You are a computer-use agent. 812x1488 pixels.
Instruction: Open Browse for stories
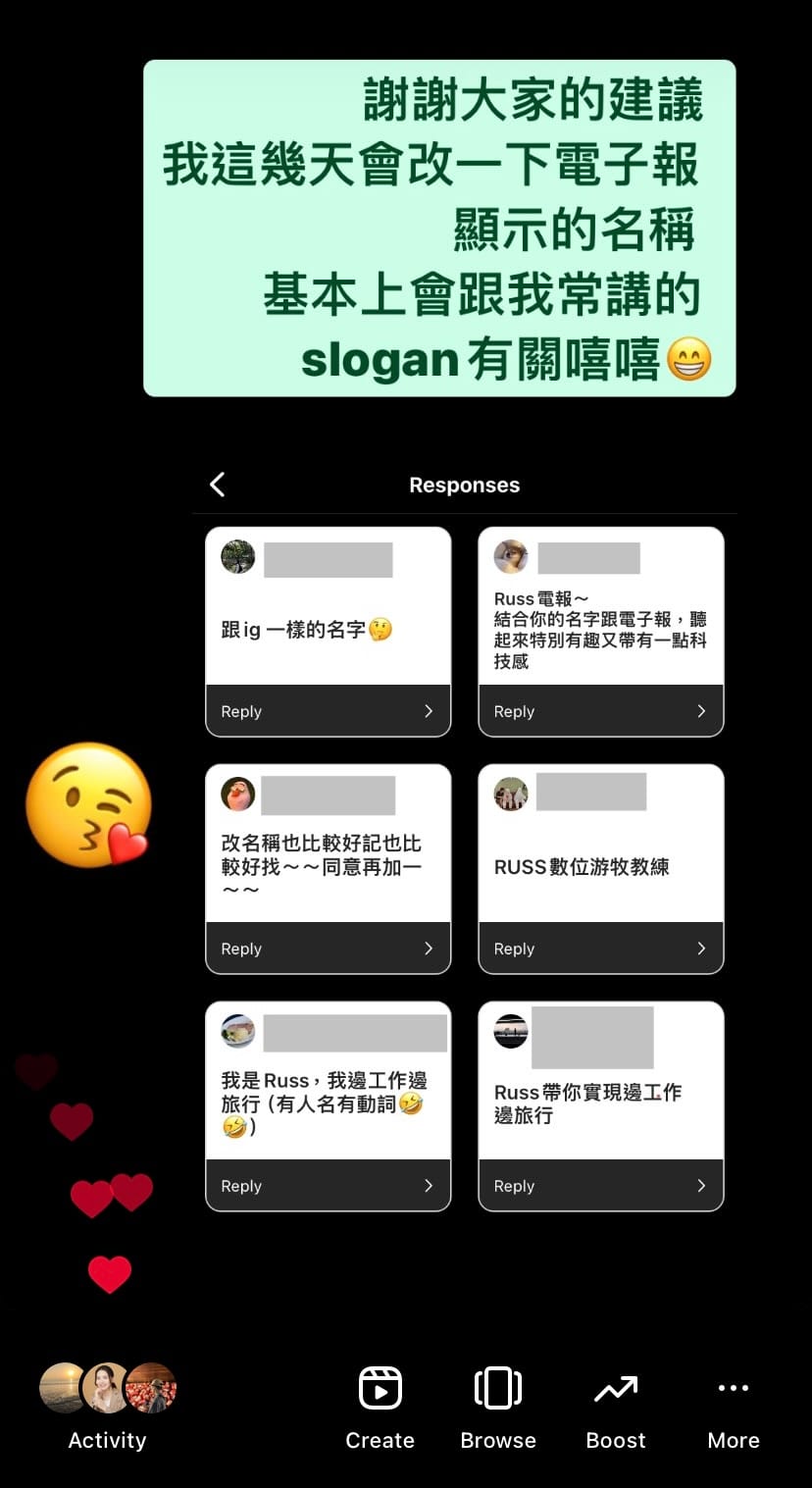(498, 1405)
